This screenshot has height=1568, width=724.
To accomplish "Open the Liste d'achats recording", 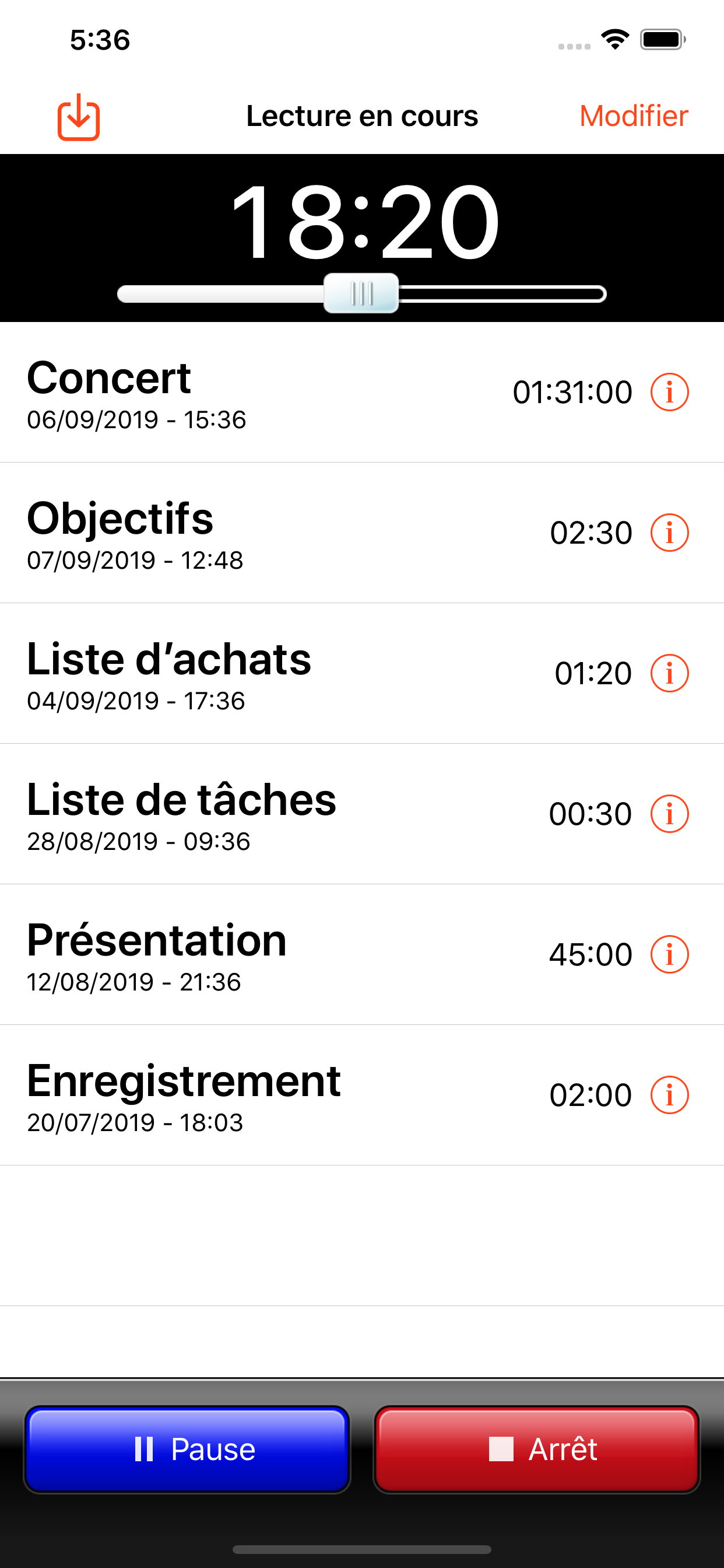I will [243, 674].
